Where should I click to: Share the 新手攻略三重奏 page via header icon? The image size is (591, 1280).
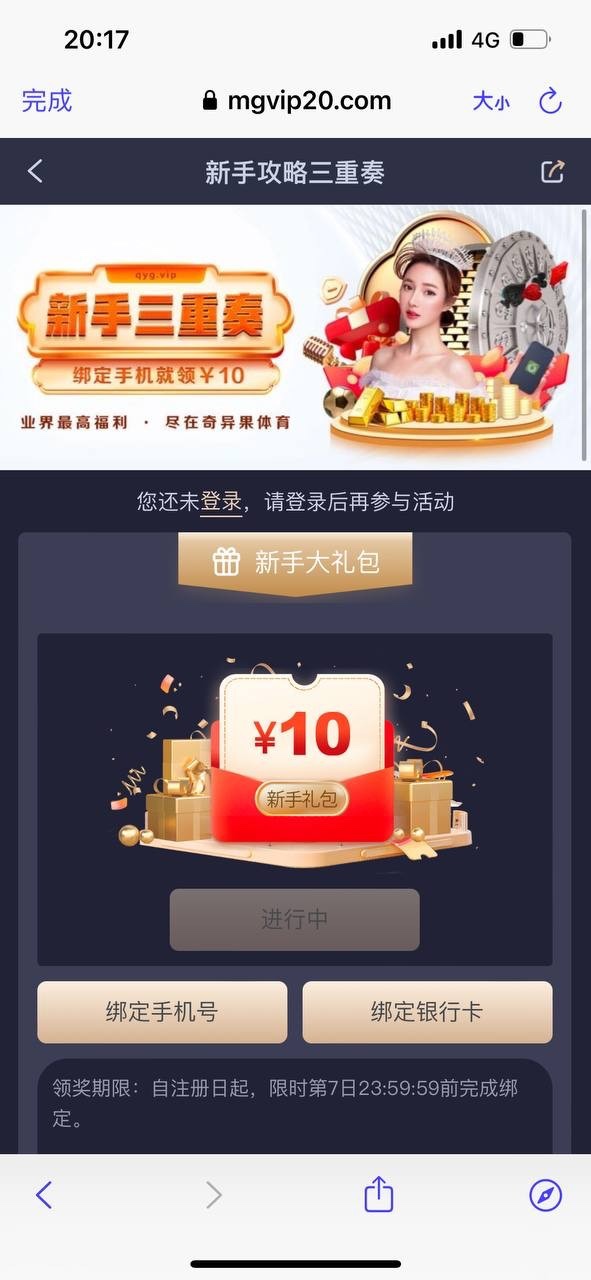553,171
